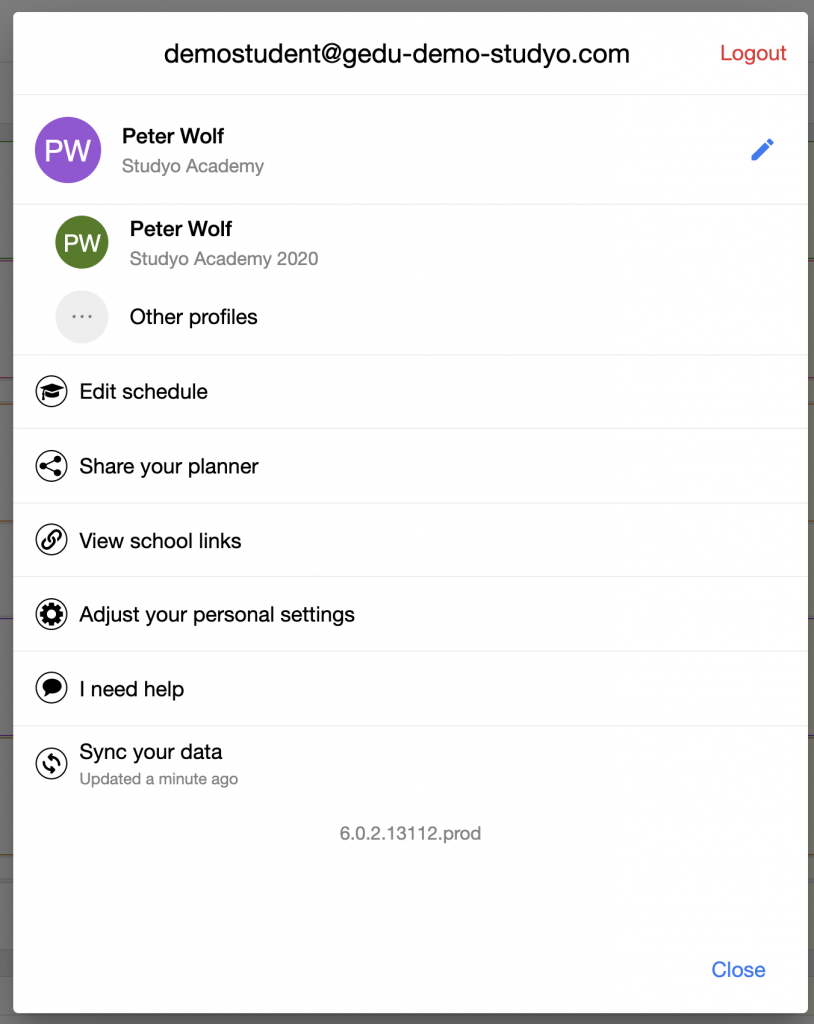Viewport: 814px width, 1024px height.
Task: Open the I need help option
Action: (x=410, y=689)
